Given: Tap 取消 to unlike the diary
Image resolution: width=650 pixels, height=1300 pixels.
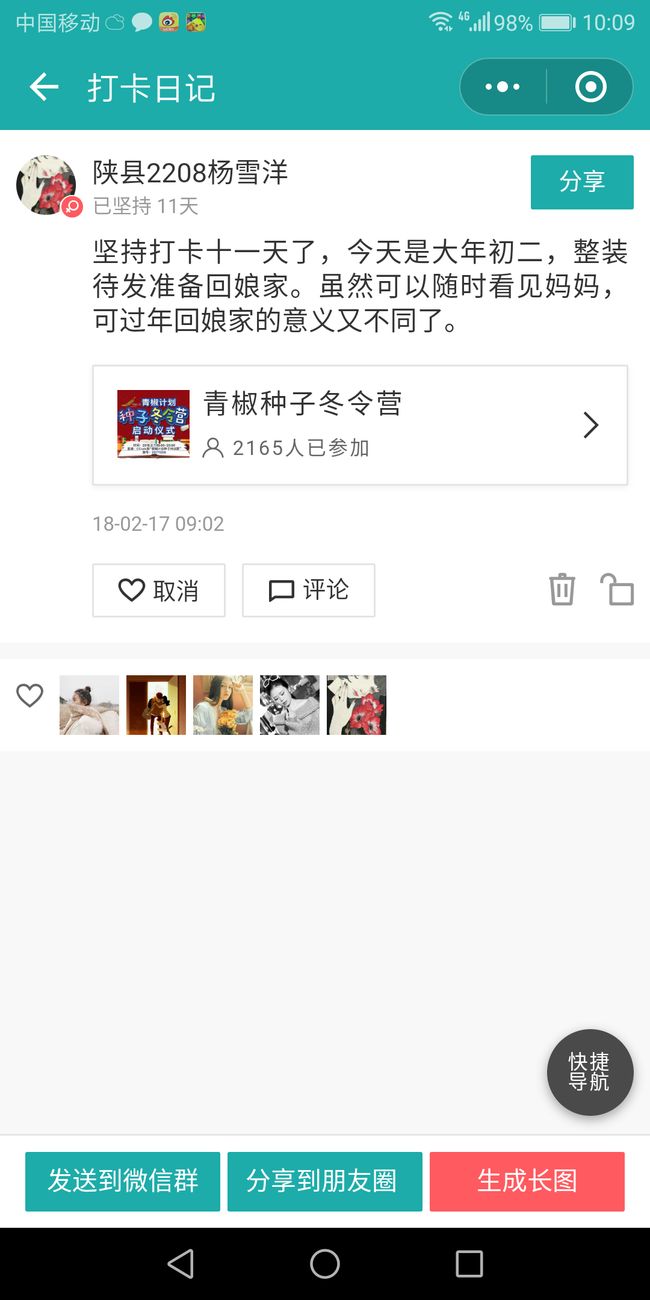Looking at the screenshot, I should click(x=159, y=590).
